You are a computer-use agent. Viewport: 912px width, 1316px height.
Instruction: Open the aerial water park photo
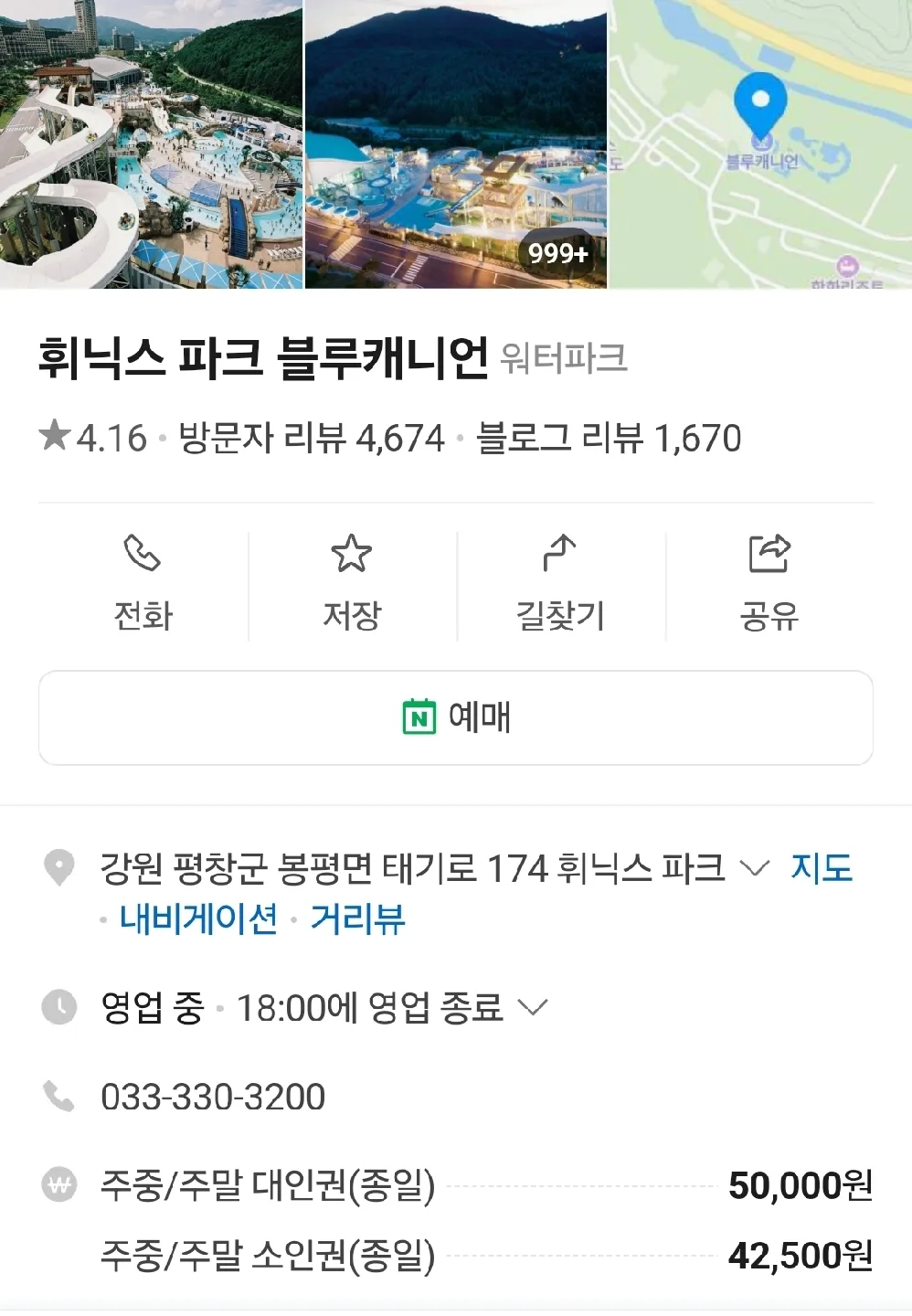click(151, 144)
